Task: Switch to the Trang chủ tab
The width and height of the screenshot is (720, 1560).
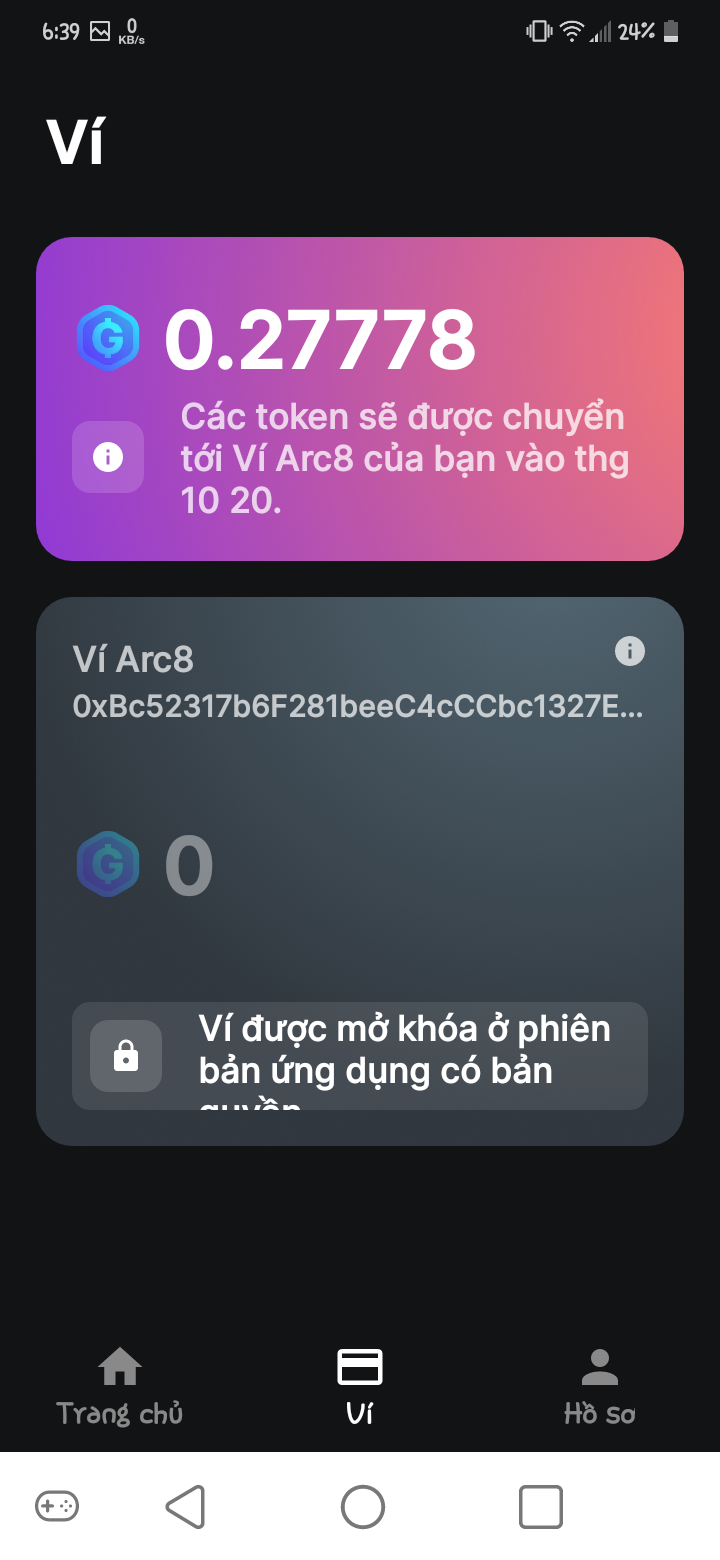Action: coord(120,1386)
